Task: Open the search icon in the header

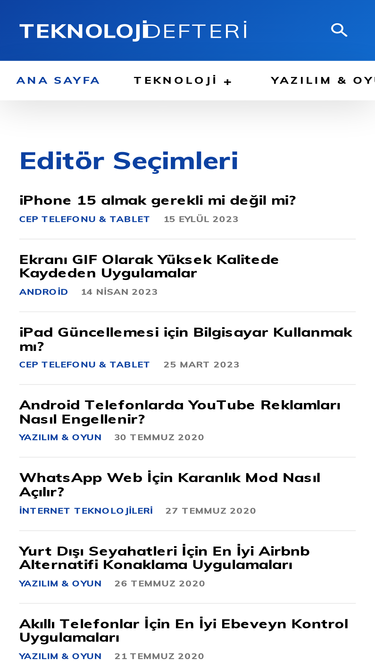Action: tap(339, 30)
